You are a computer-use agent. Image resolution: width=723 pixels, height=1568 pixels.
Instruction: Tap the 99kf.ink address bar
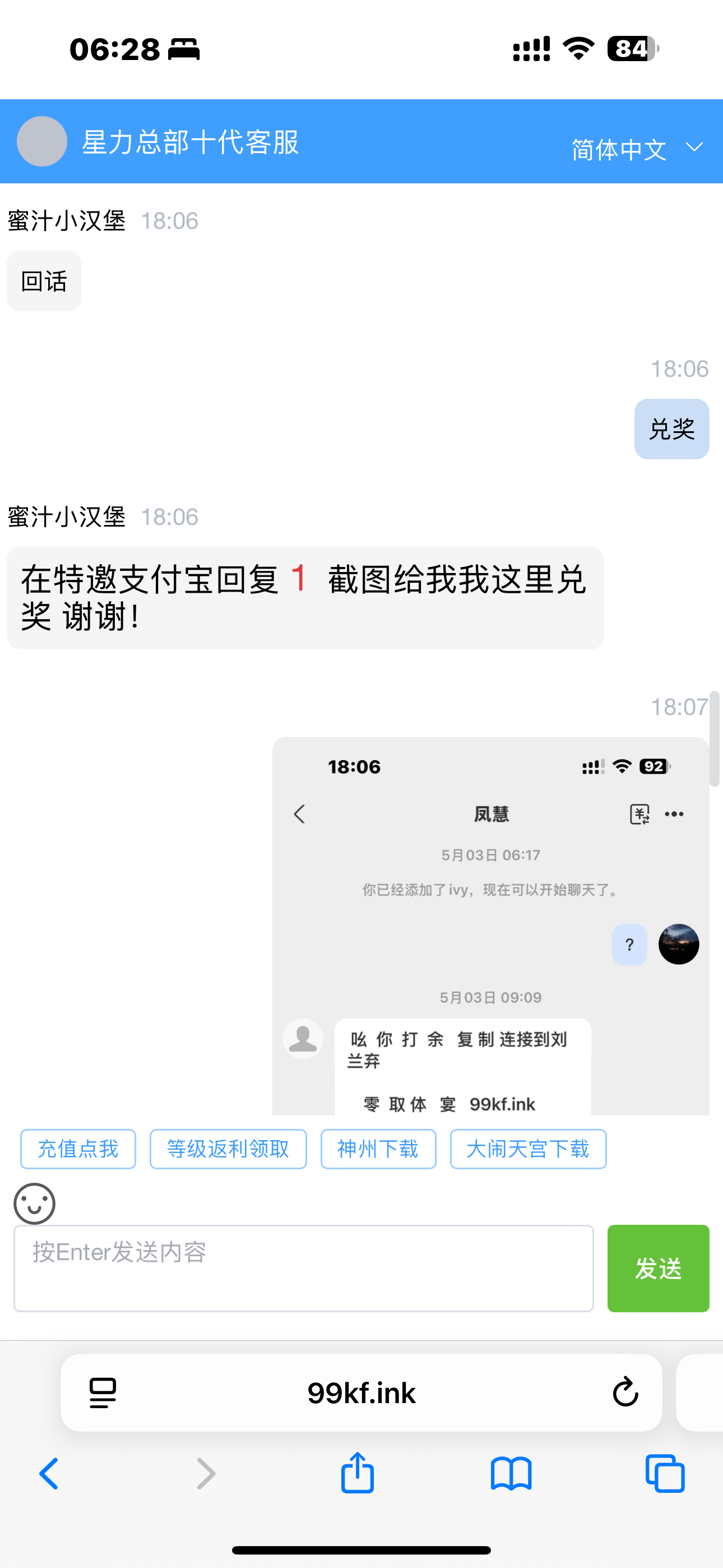pos(361,1392)
